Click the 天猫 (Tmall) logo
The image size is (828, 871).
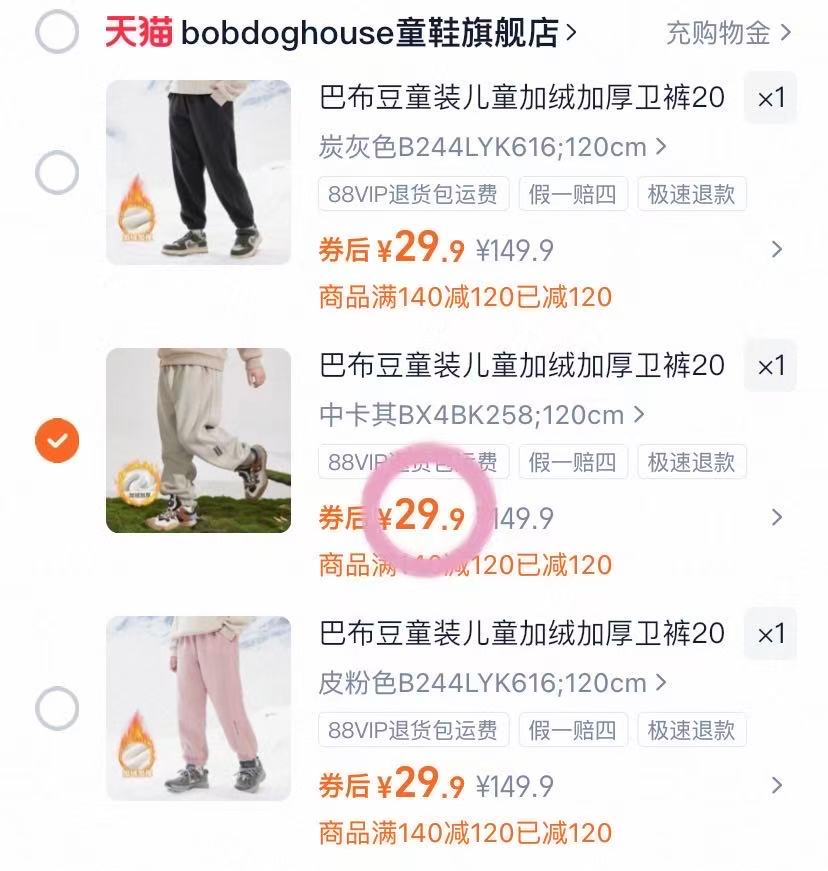pos(137,32)
